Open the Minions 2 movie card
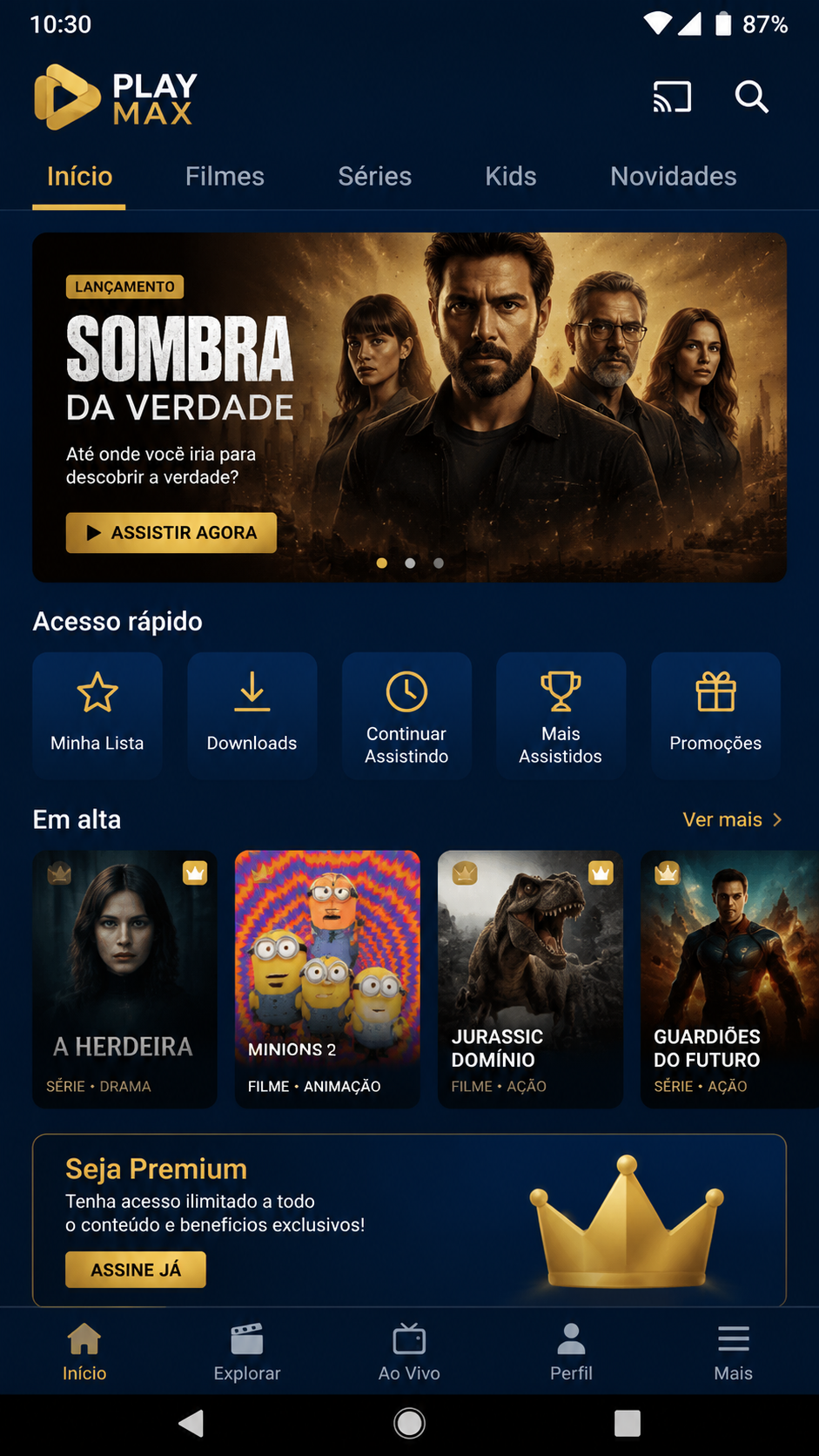This screenshot has width=819, height=1456. click(x=327, y=980)
